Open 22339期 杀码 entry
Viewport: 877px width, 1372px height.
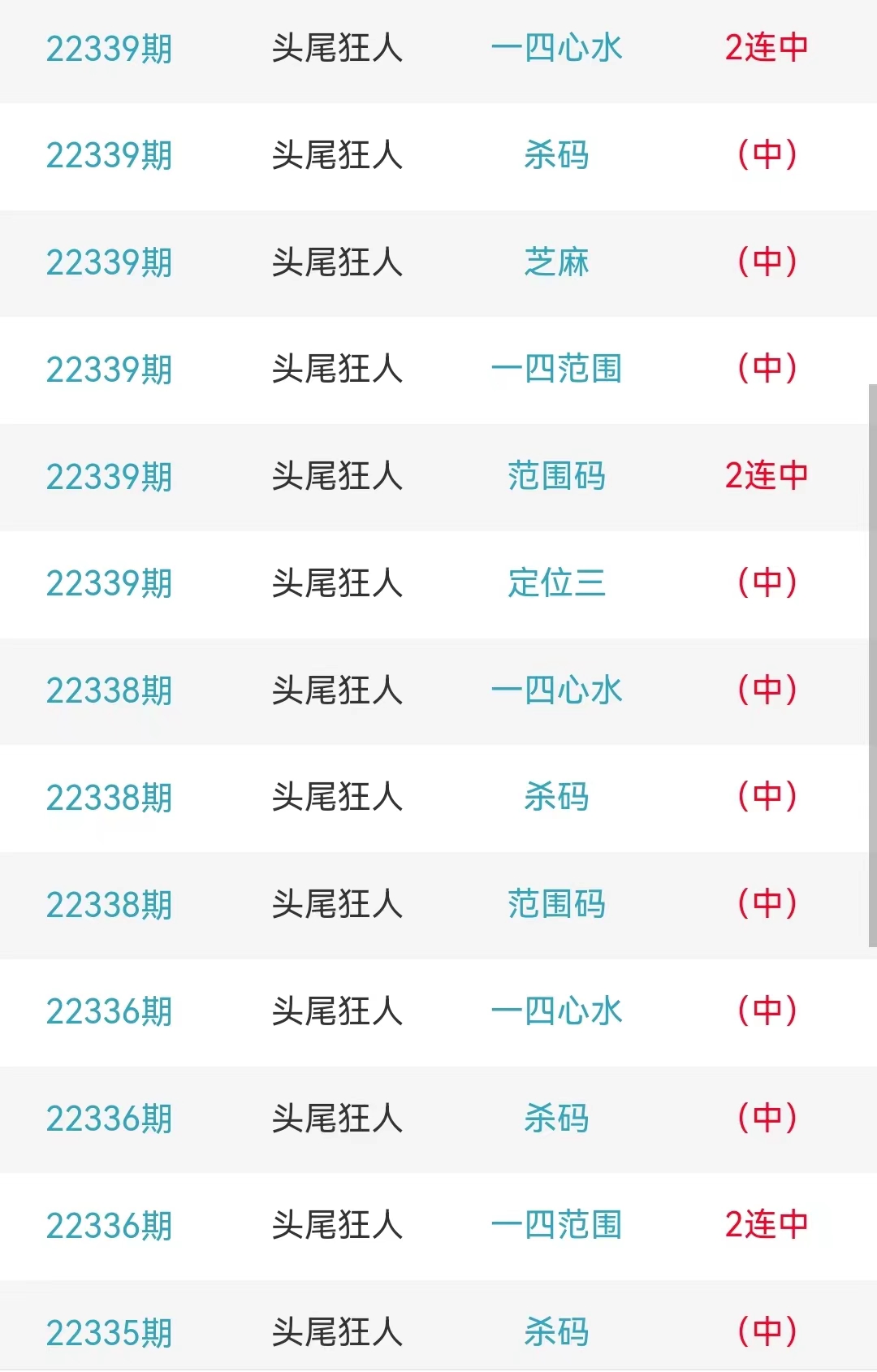click(x=556, y=155)
